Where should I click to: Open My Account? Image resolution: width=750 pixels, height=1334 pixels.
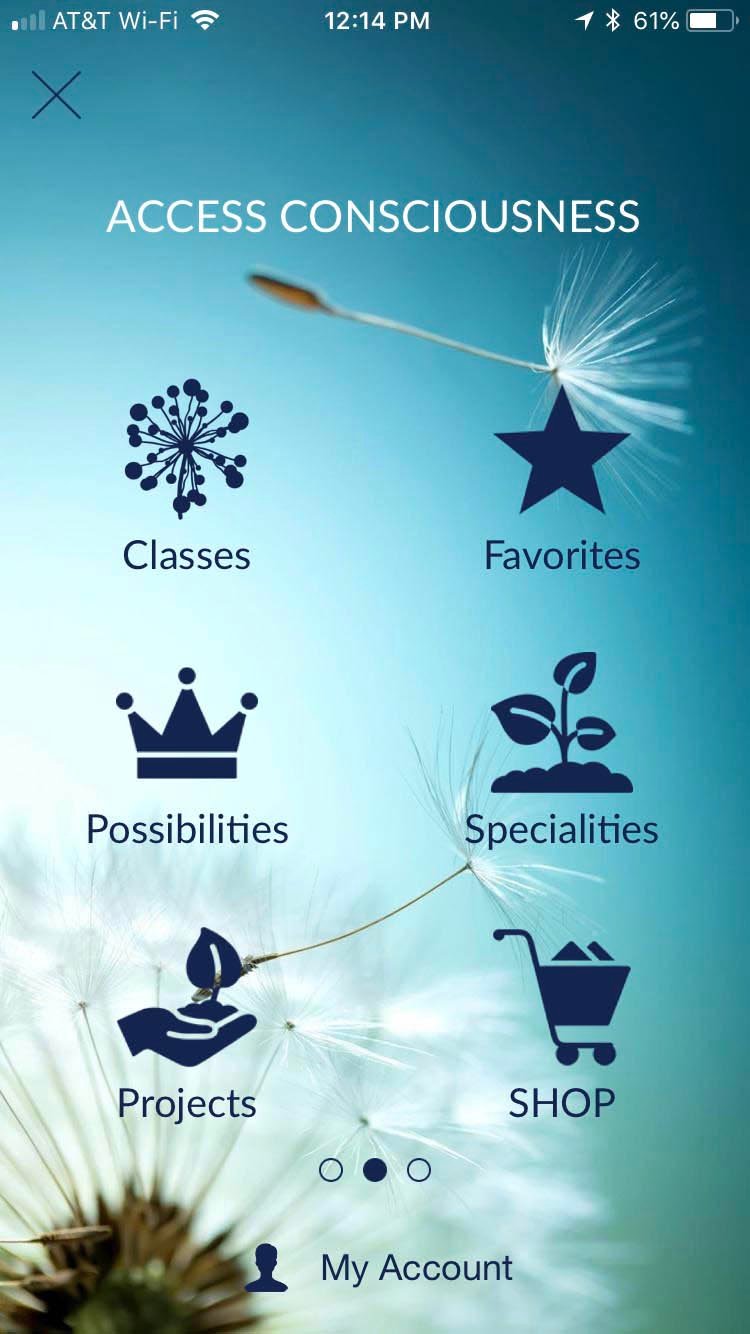coord(380,1268)
